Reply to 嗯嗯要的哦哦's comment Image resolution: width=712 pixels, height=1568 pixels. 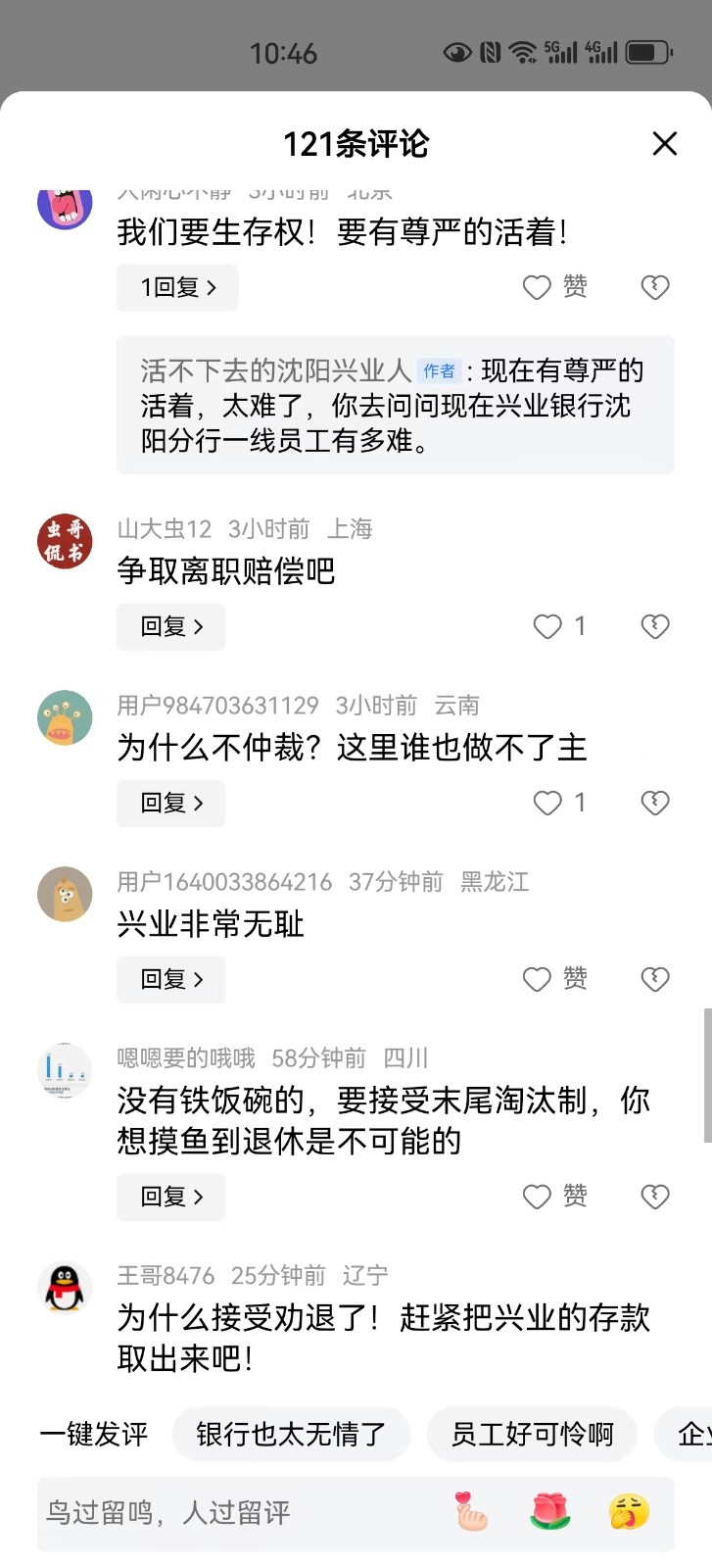point(170,1197)
